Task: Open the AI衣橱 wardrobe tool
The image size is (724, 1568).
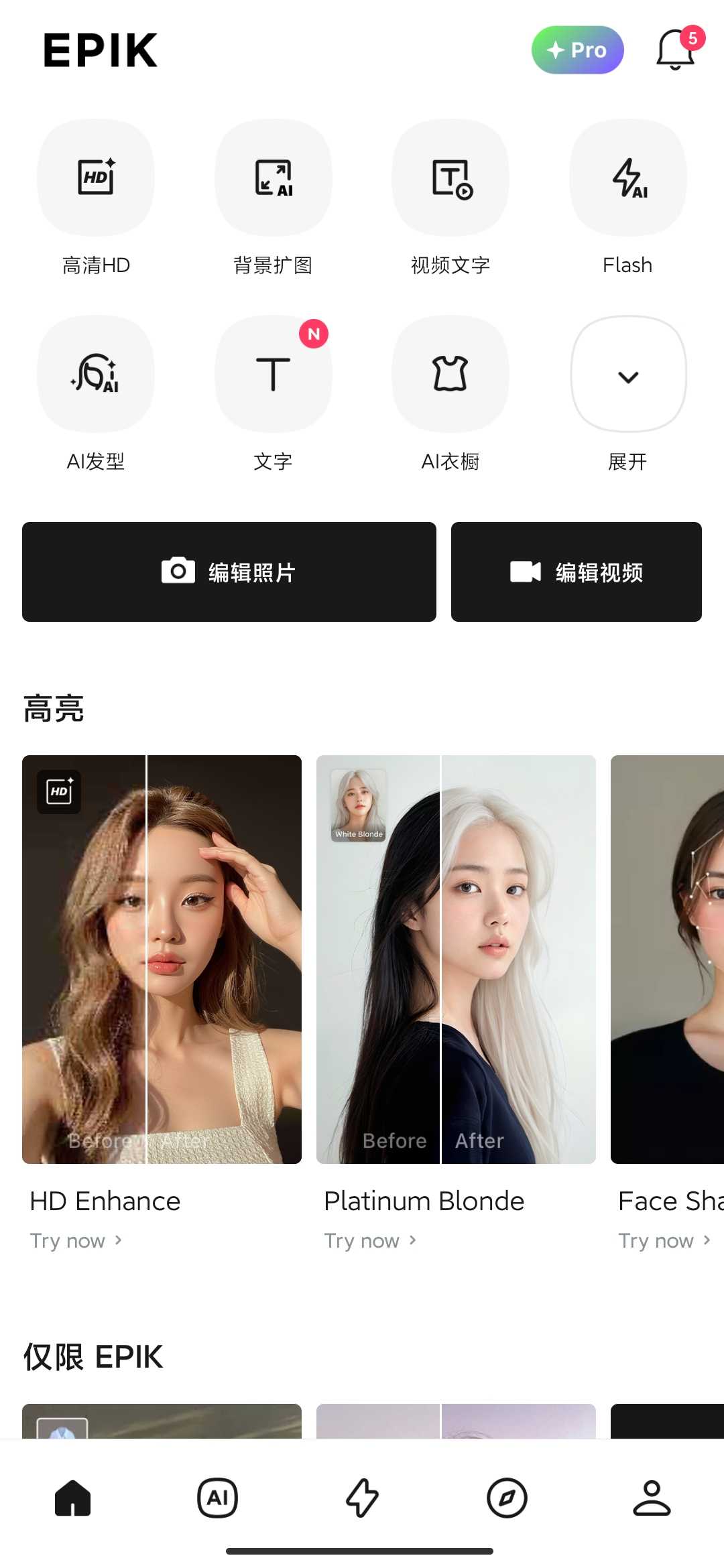Action: (x=450, y=374)
